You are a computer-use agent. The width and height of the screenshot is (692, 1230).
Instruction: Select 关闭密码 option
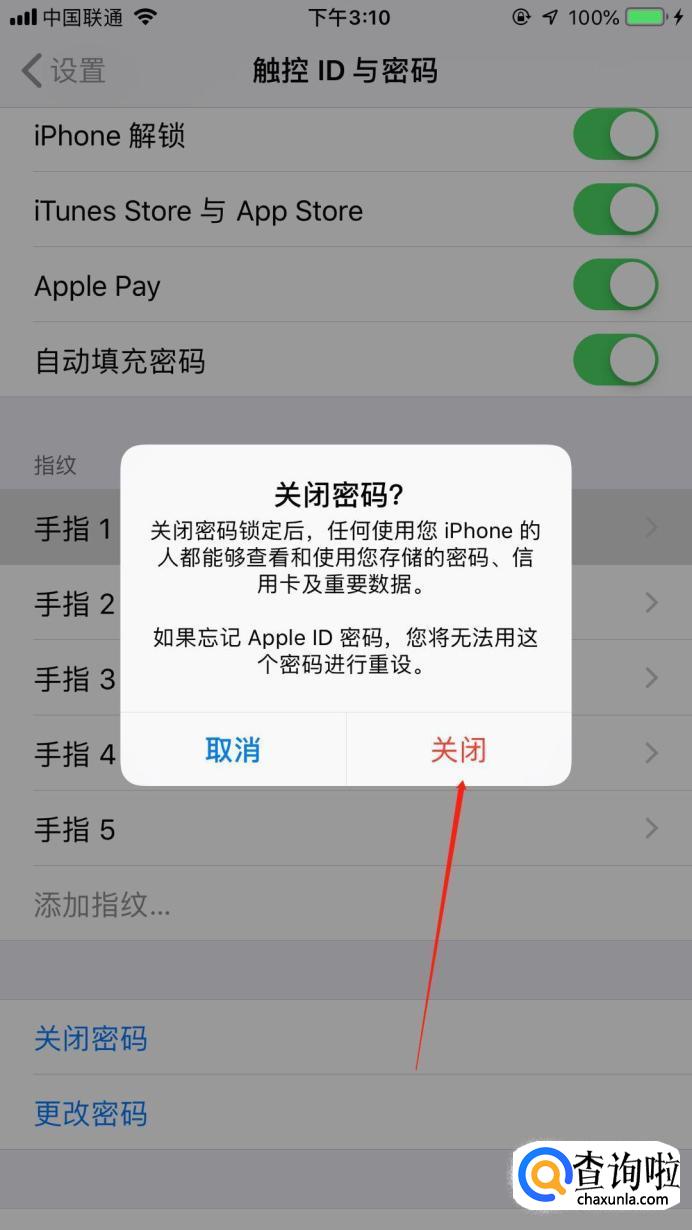tap(346, 1038)
